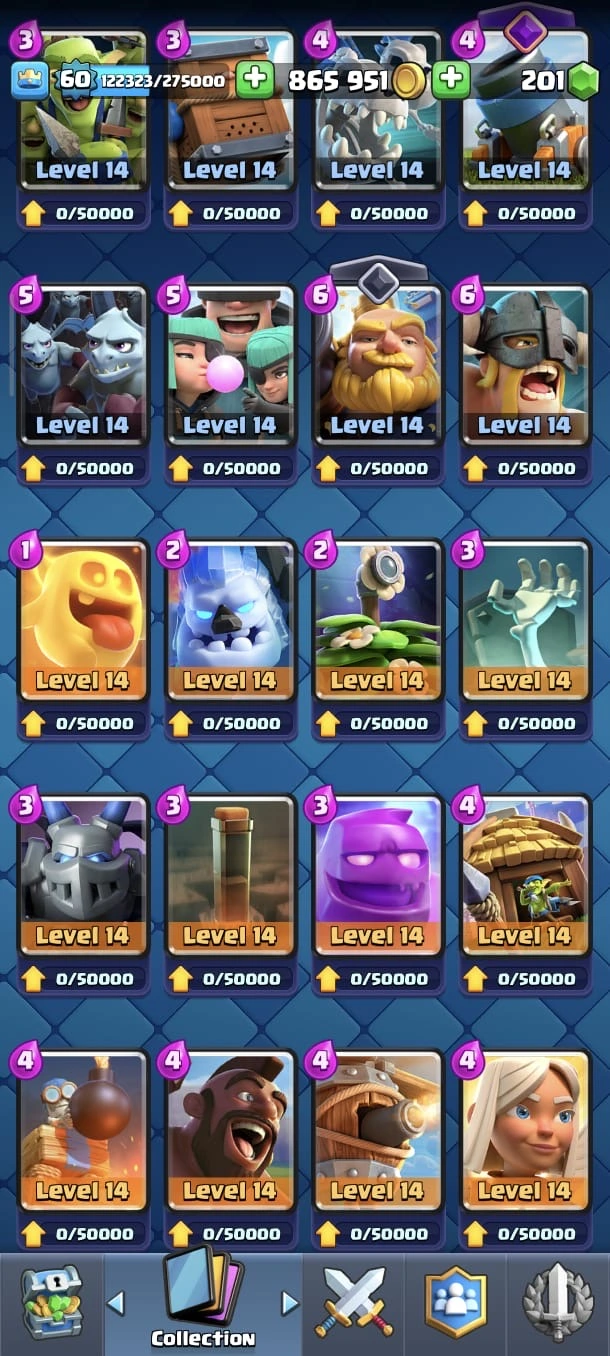Open the Clan social tab
The image size is (610, 1356).
456,1302
